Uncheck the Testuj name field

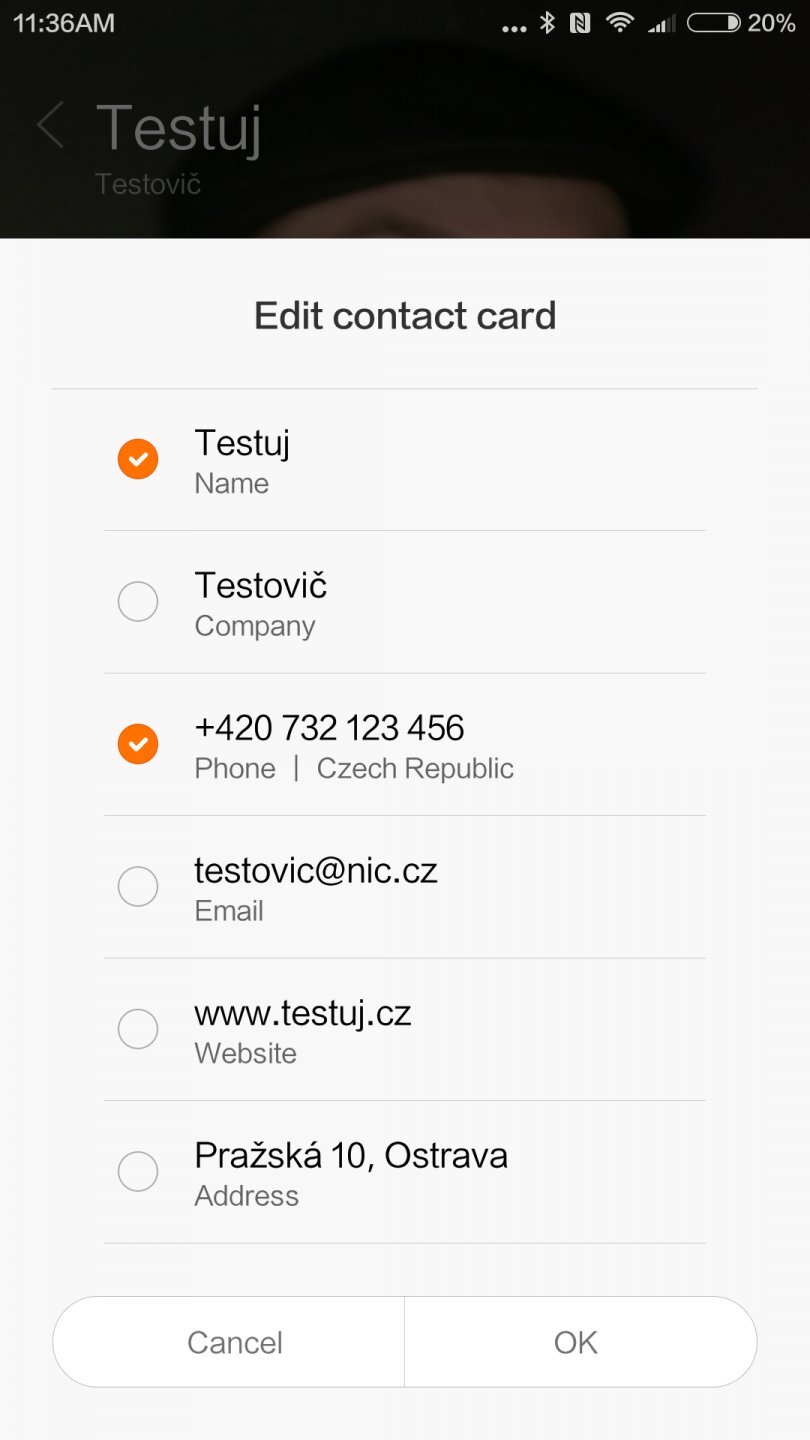(x=138, y=459)
